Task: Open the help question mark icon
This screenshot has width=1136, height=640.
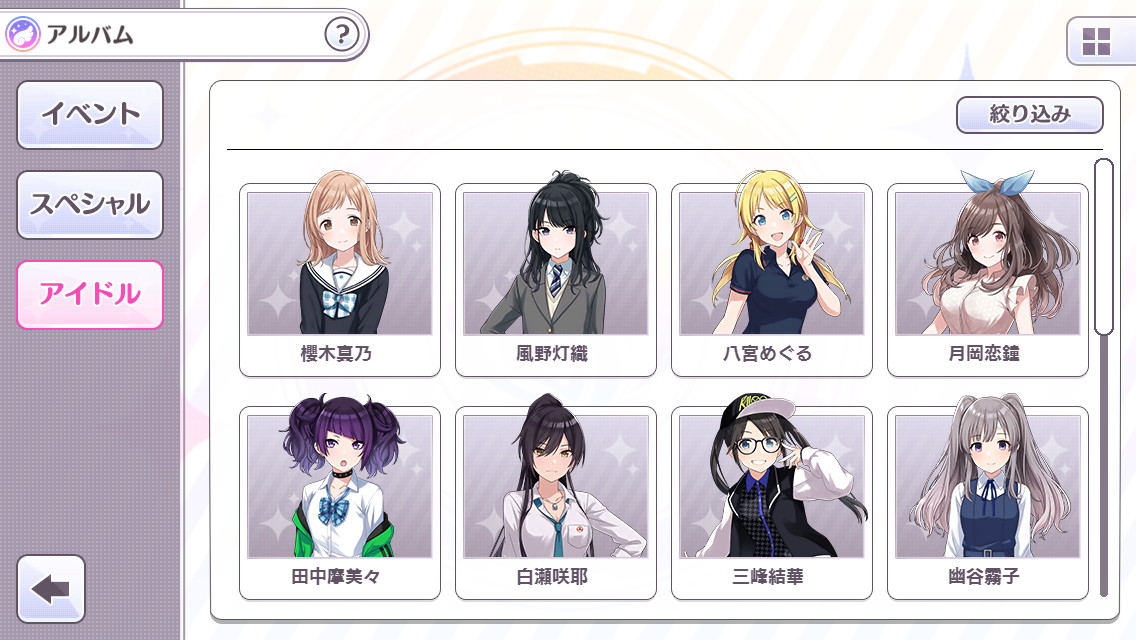Action: pyautogui.click(x=341, y=36)
